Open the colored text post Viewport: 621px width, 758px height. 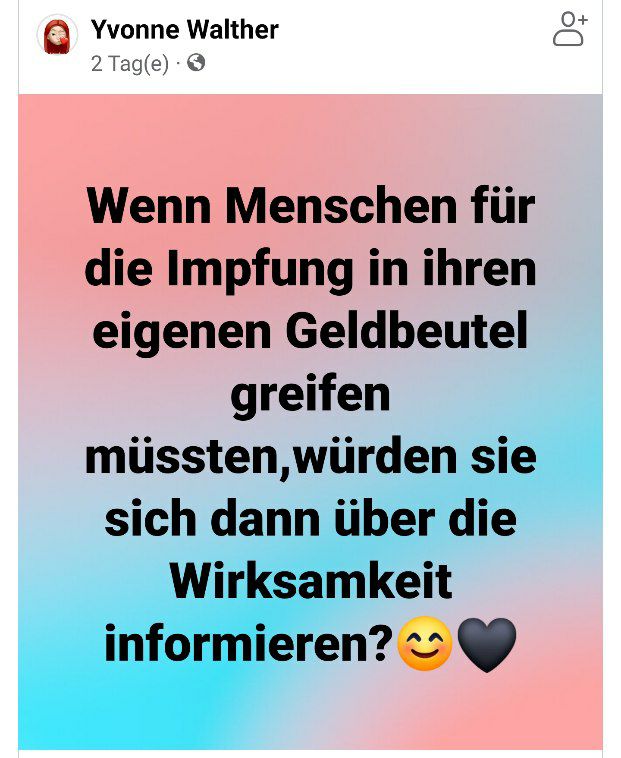click(x=310, y=420)
